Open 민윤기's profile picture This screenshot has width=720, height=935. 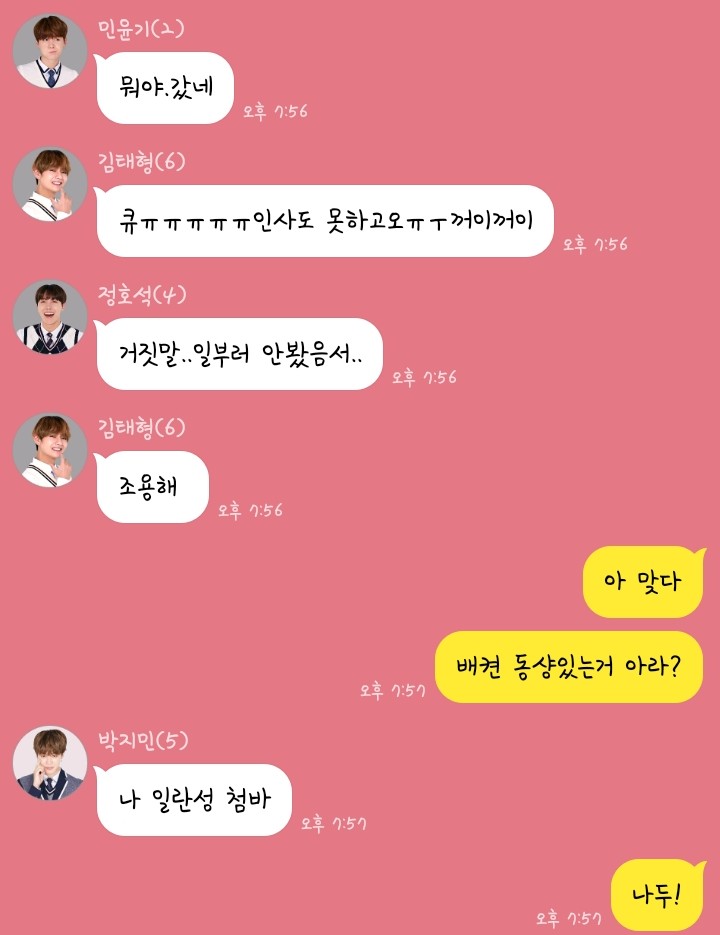point(50,52)
